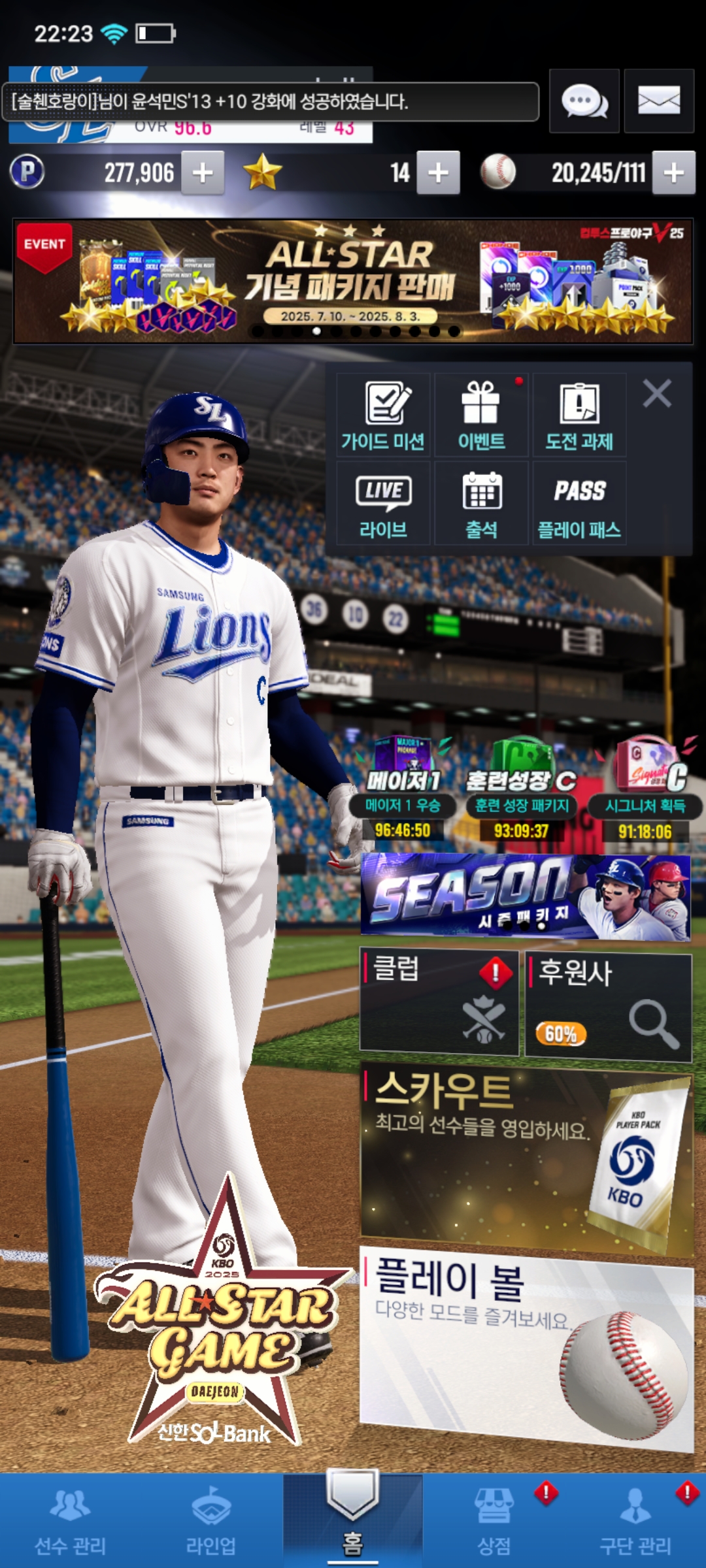Image resolution: width=706 pixels, height=1568 pixels.
Task: Add baseballs with the plus button
Action: (674, 173)
